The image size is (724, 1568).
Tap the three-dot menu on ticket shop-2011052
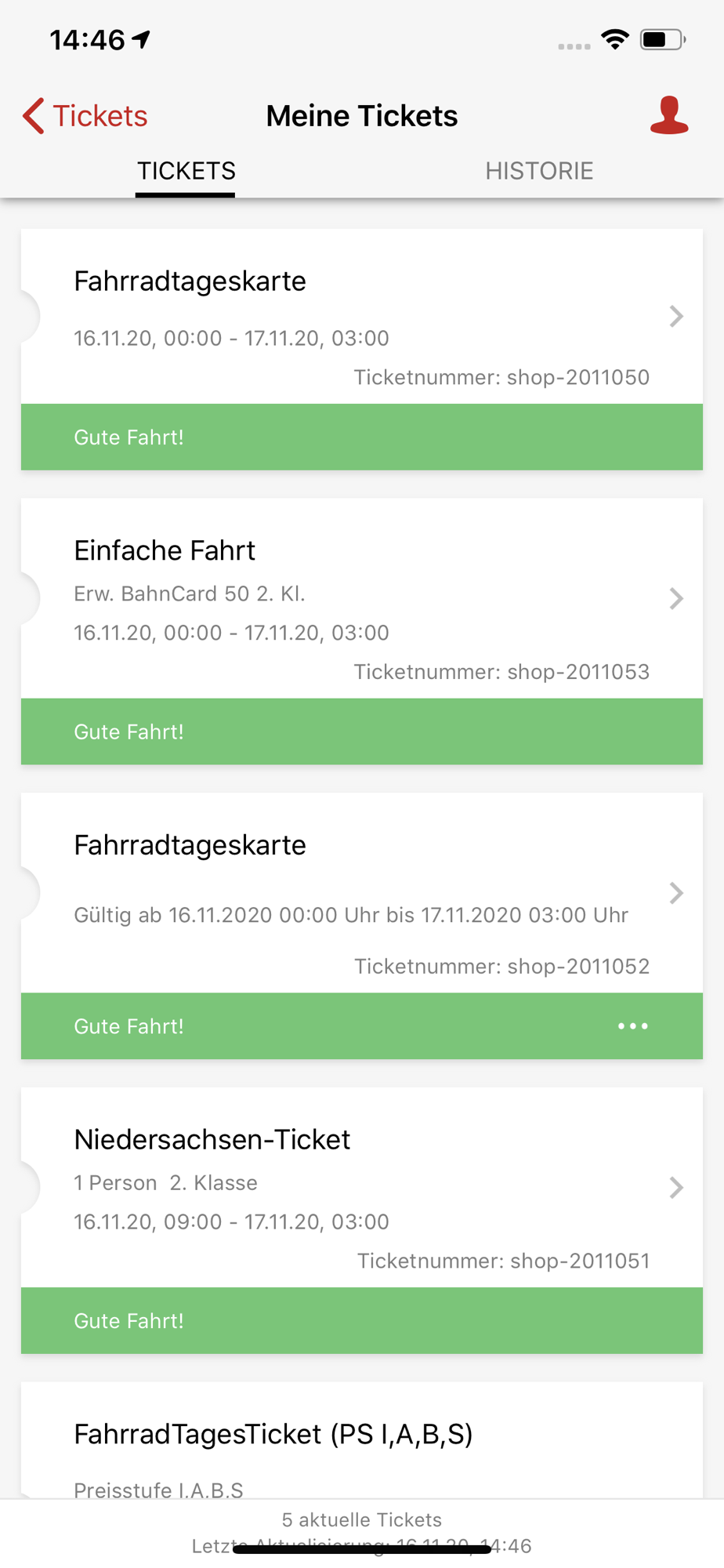632,1026
